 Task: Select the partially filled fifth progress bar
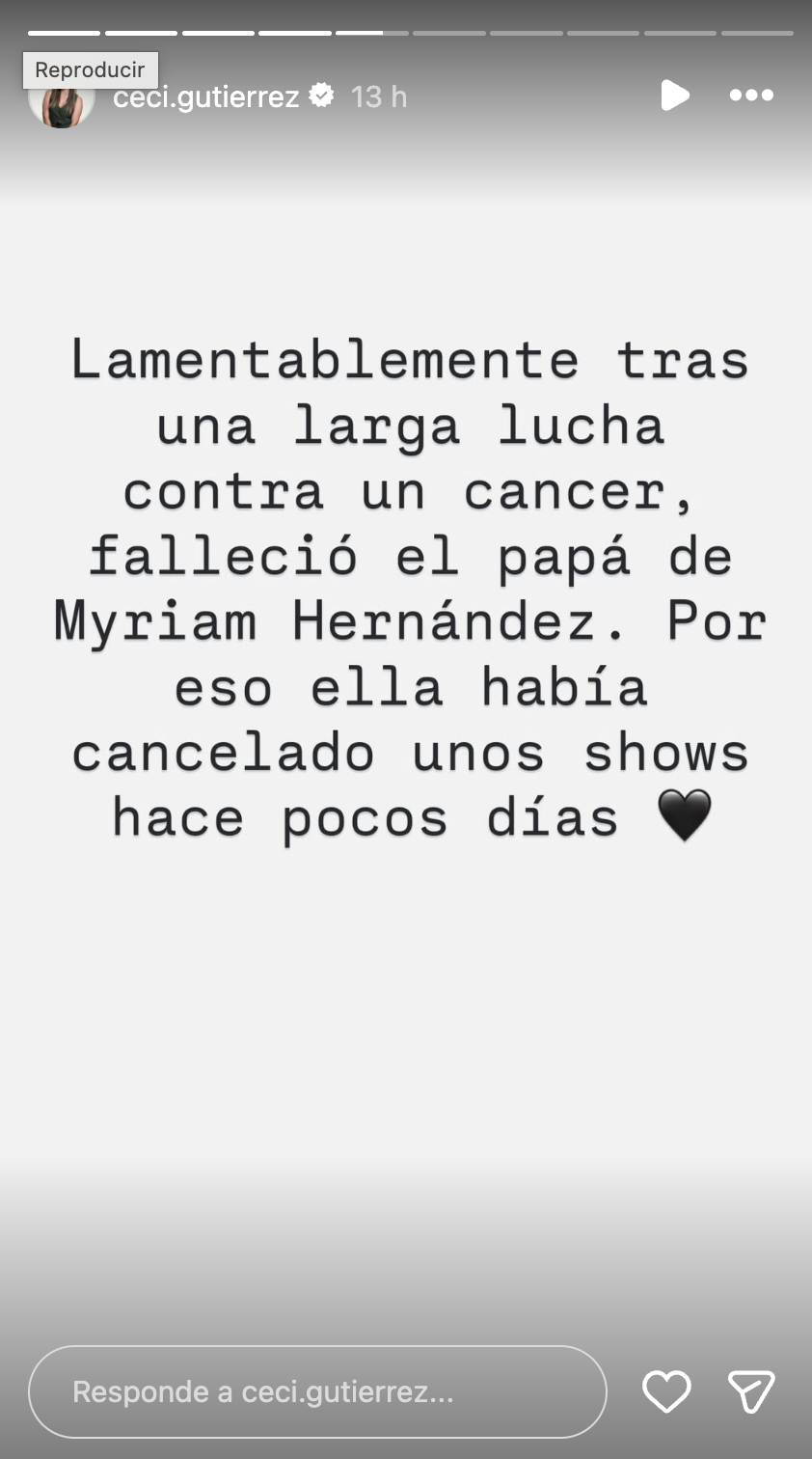[372, 34]
